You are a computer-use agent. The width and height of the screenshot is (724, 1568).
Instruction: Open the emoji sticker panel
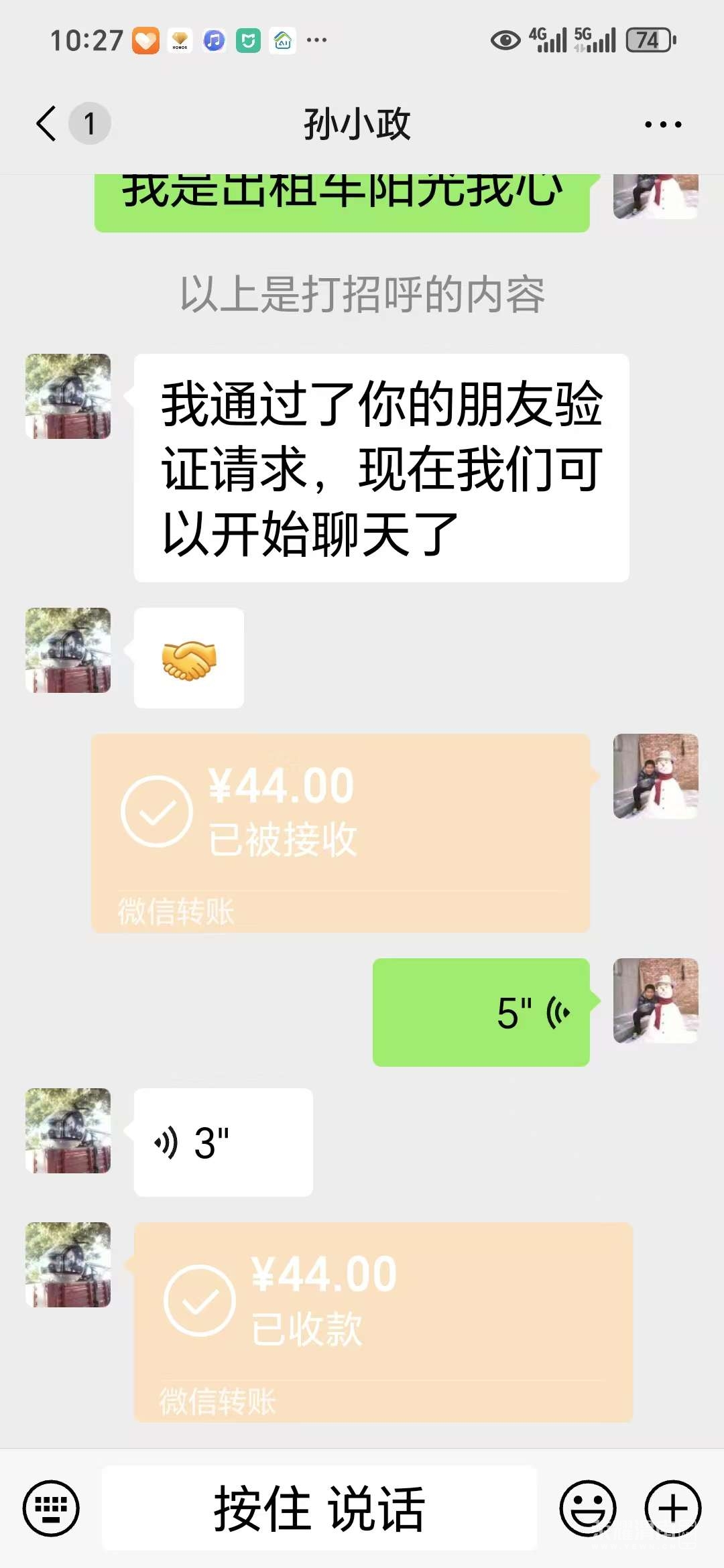(x=588, y=1508)
